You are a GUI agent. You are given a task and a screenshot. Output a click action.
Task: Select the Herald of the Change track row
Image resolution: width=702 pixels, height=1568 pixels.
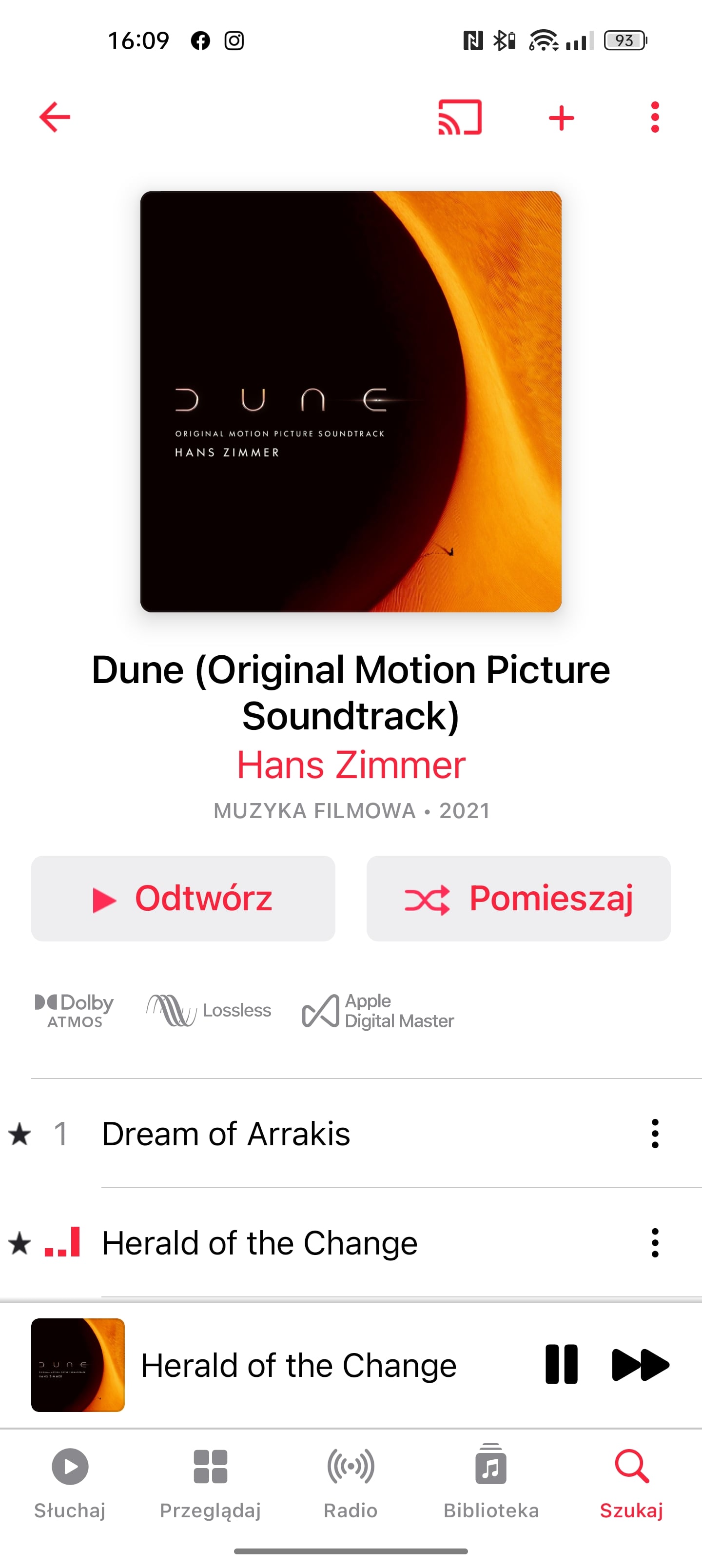pos(351,1242)
